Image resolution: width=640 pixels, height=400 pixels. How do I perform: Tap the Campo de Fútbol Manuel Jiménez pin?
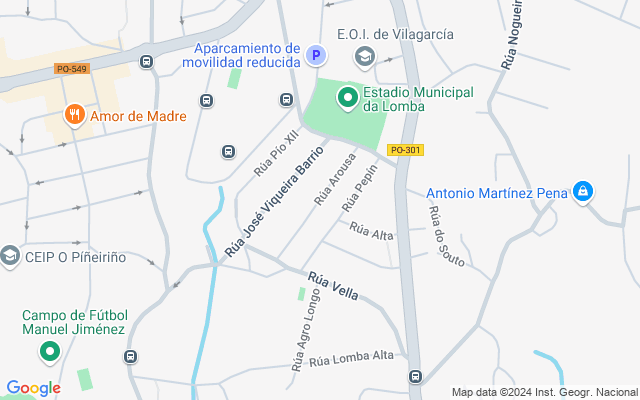[x=49, y=351]
